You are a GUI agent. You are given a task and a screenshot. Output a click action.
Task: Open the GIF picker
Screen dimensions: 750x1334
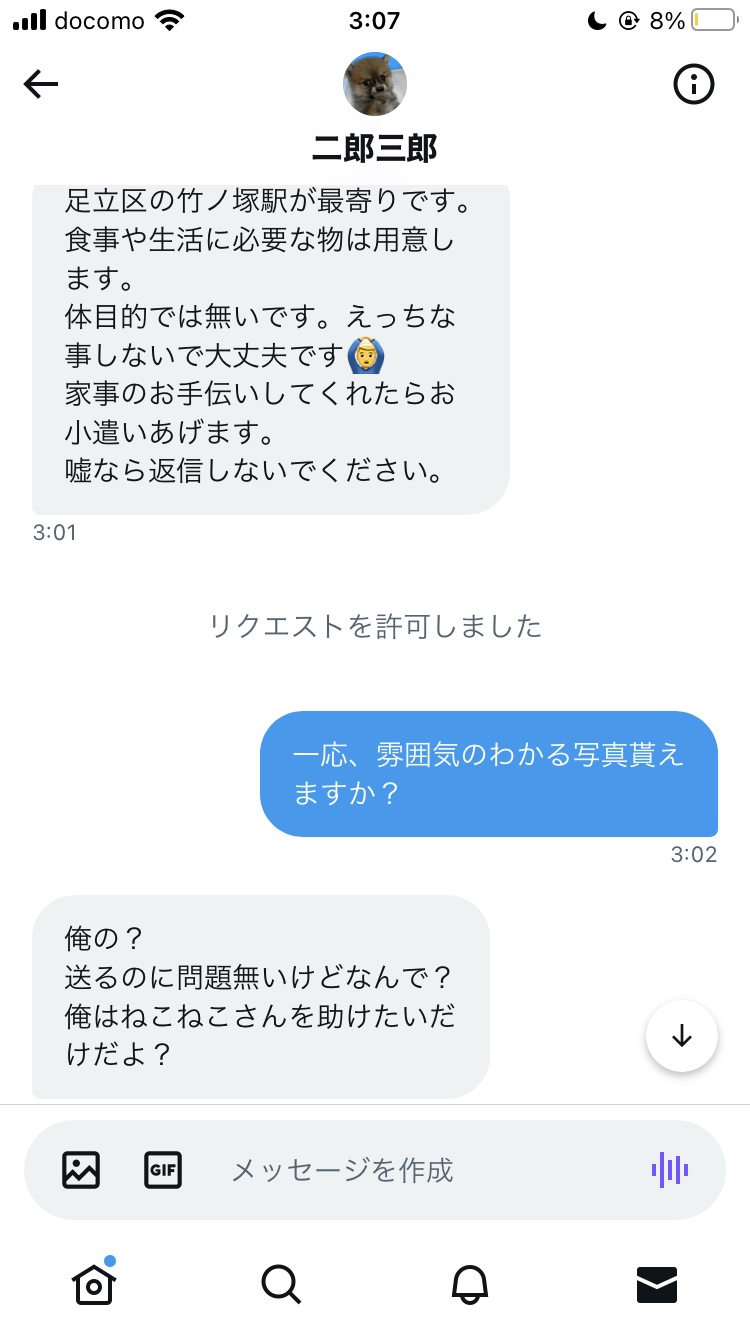pos(163,1169)
